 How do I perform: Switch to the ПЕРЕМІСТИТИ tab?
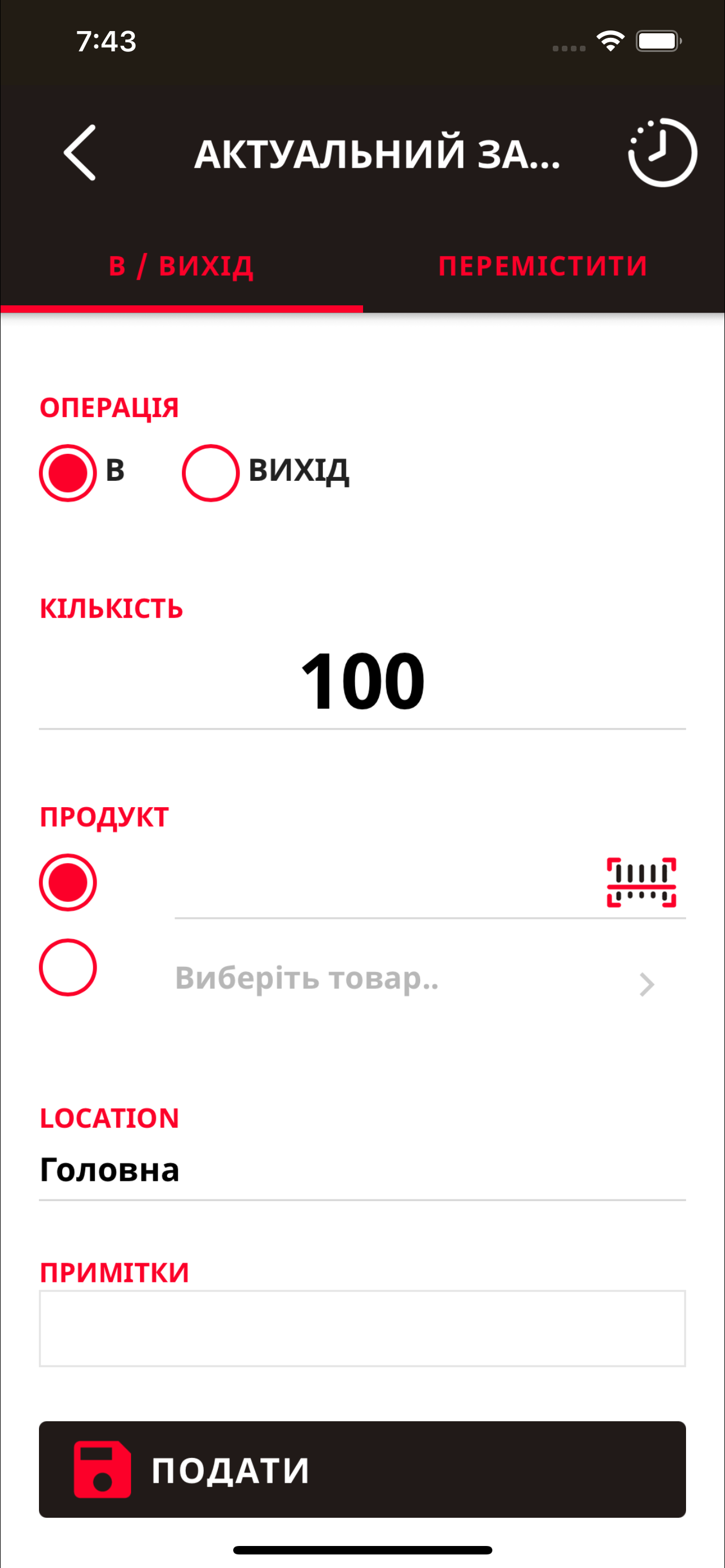(543, 266)
